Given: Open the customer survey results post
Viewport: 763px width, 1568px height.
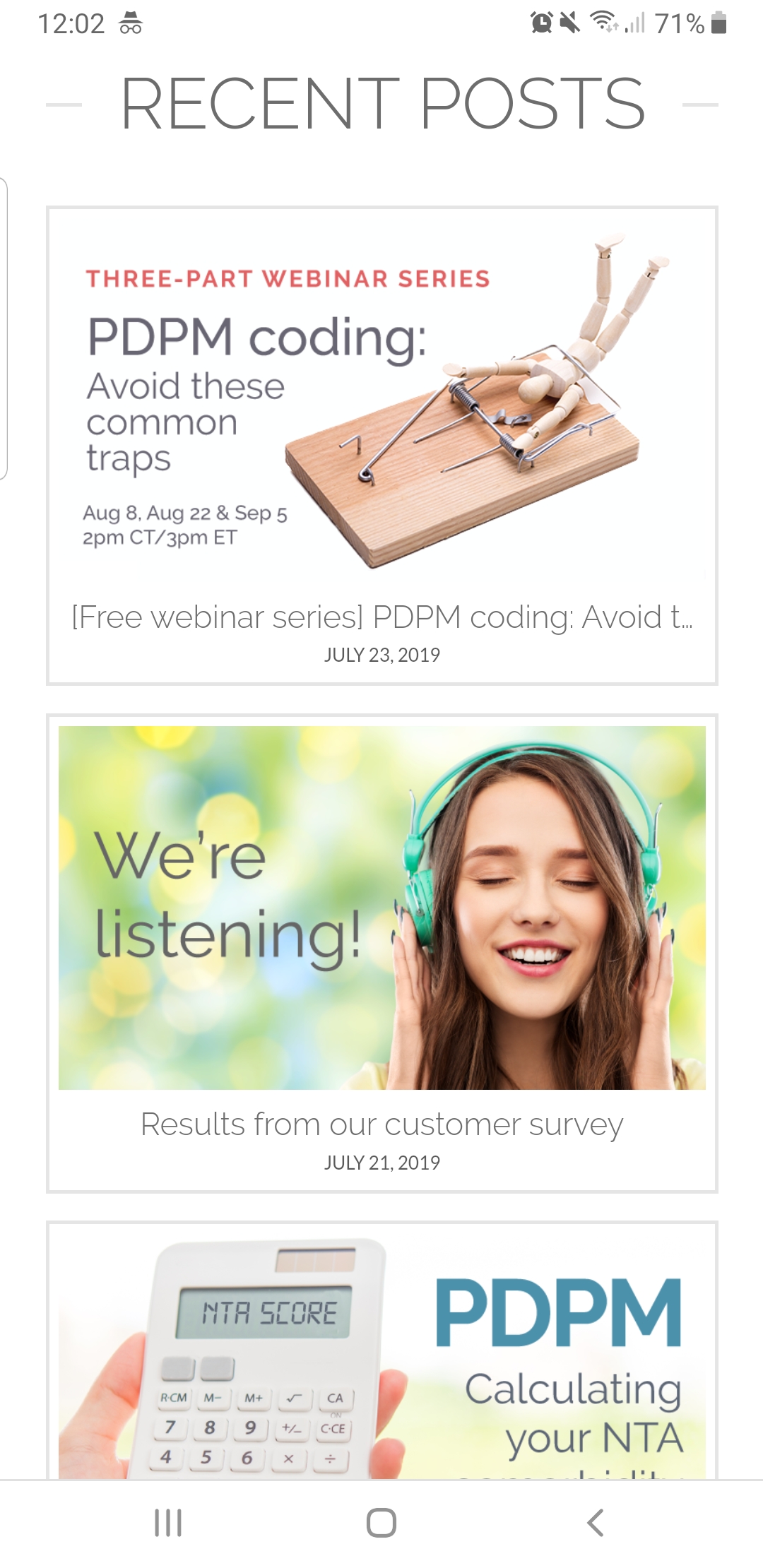Looking at the screenshot, I should 381,954.
